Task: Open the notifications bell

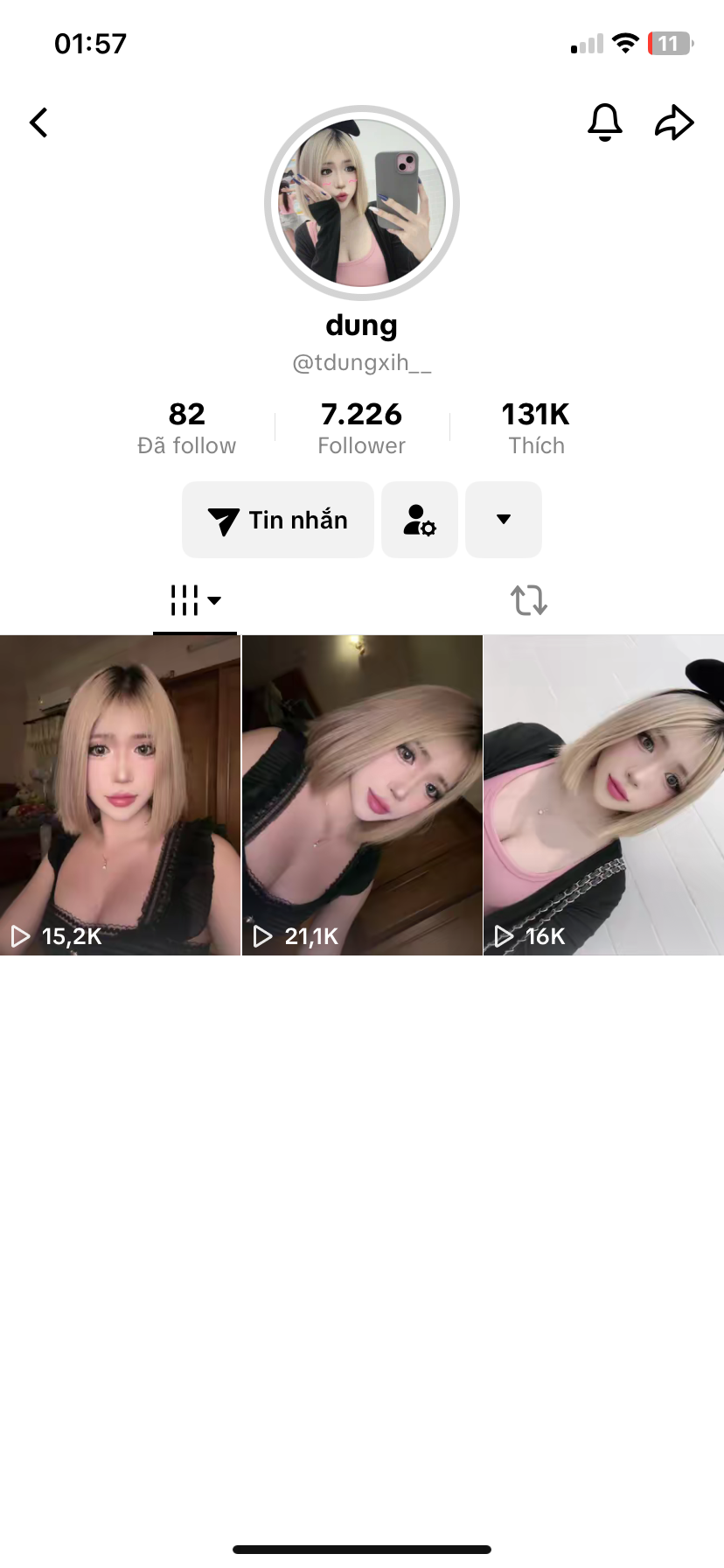Action: point(604,122)
